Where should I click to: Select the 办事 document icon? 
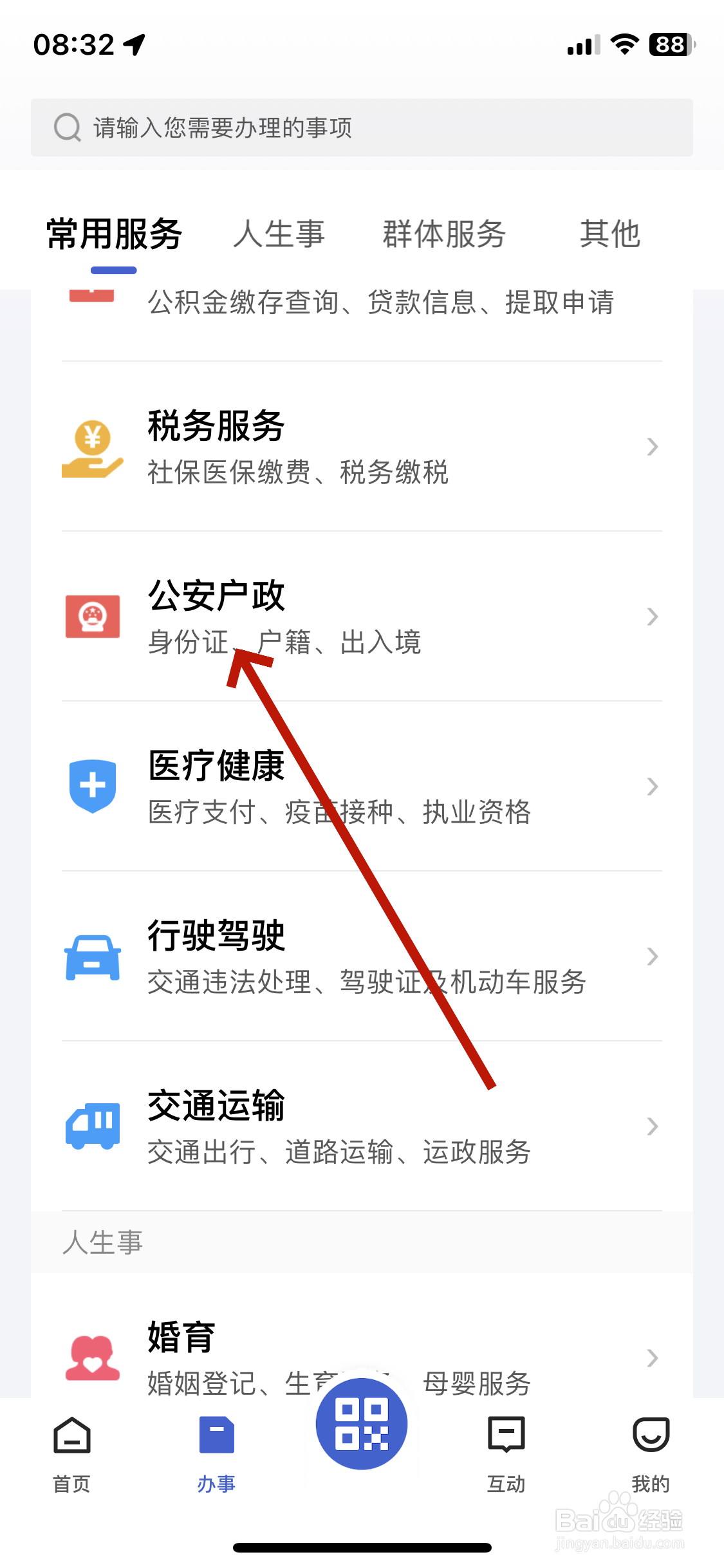[216, 1436]
